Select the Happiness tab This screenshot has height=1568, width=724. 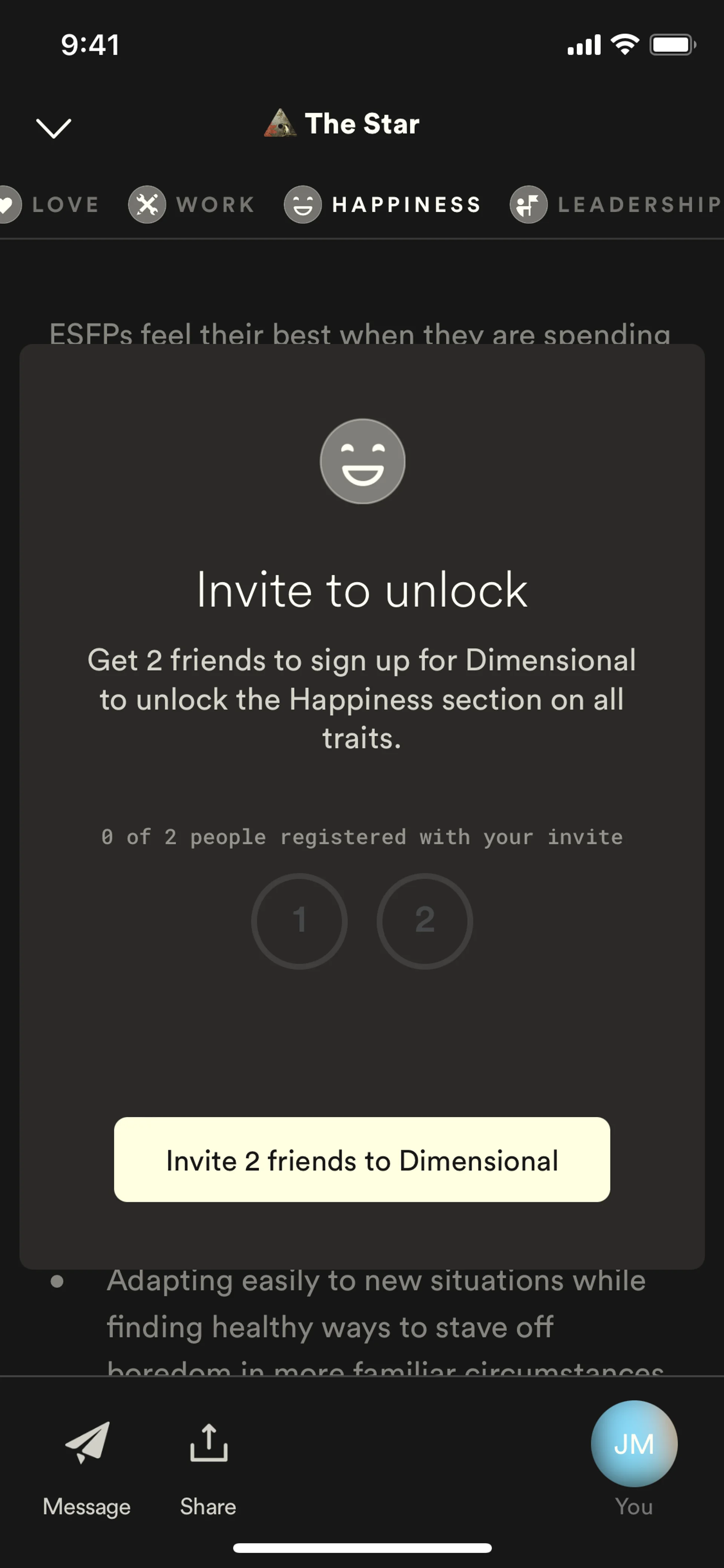pos(383,204)
